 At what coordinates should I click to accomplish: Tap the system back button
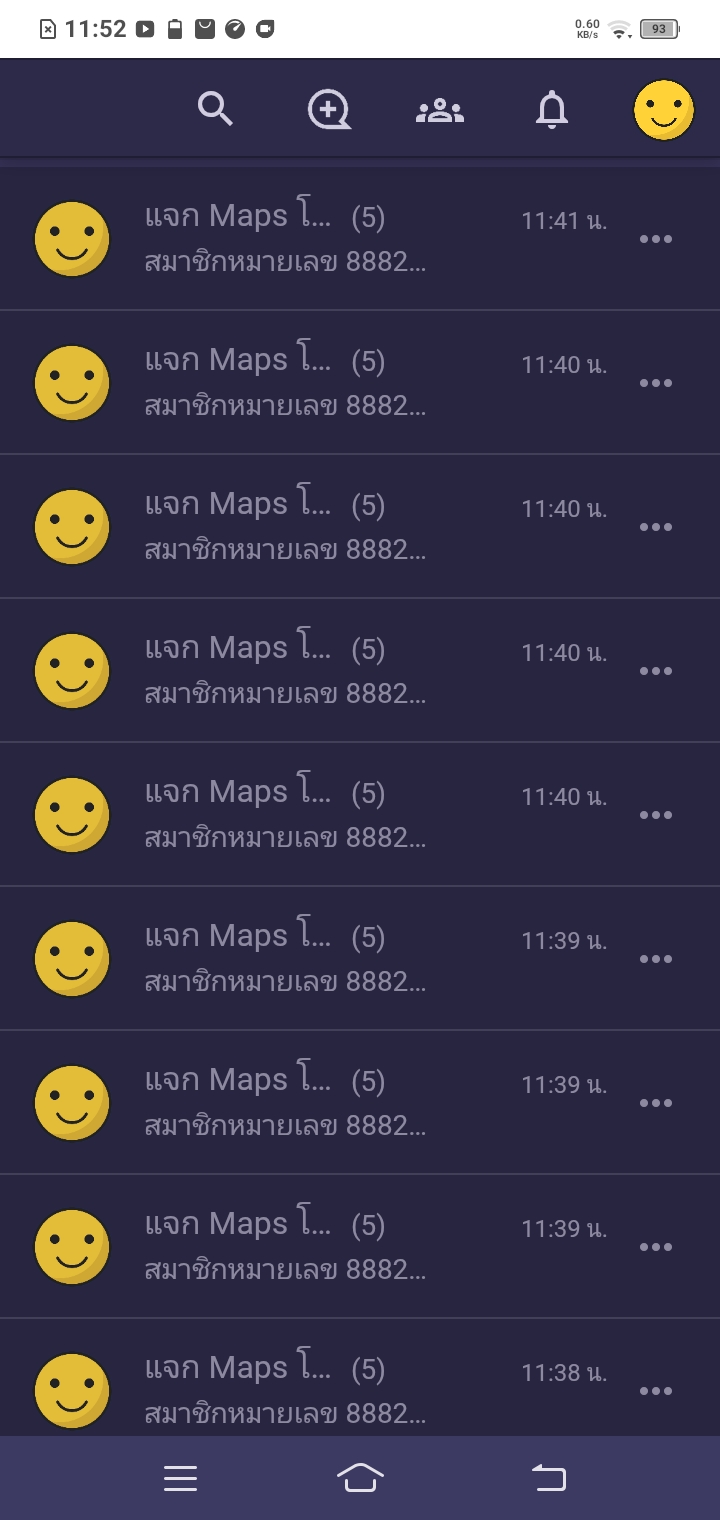(548, 1477)
